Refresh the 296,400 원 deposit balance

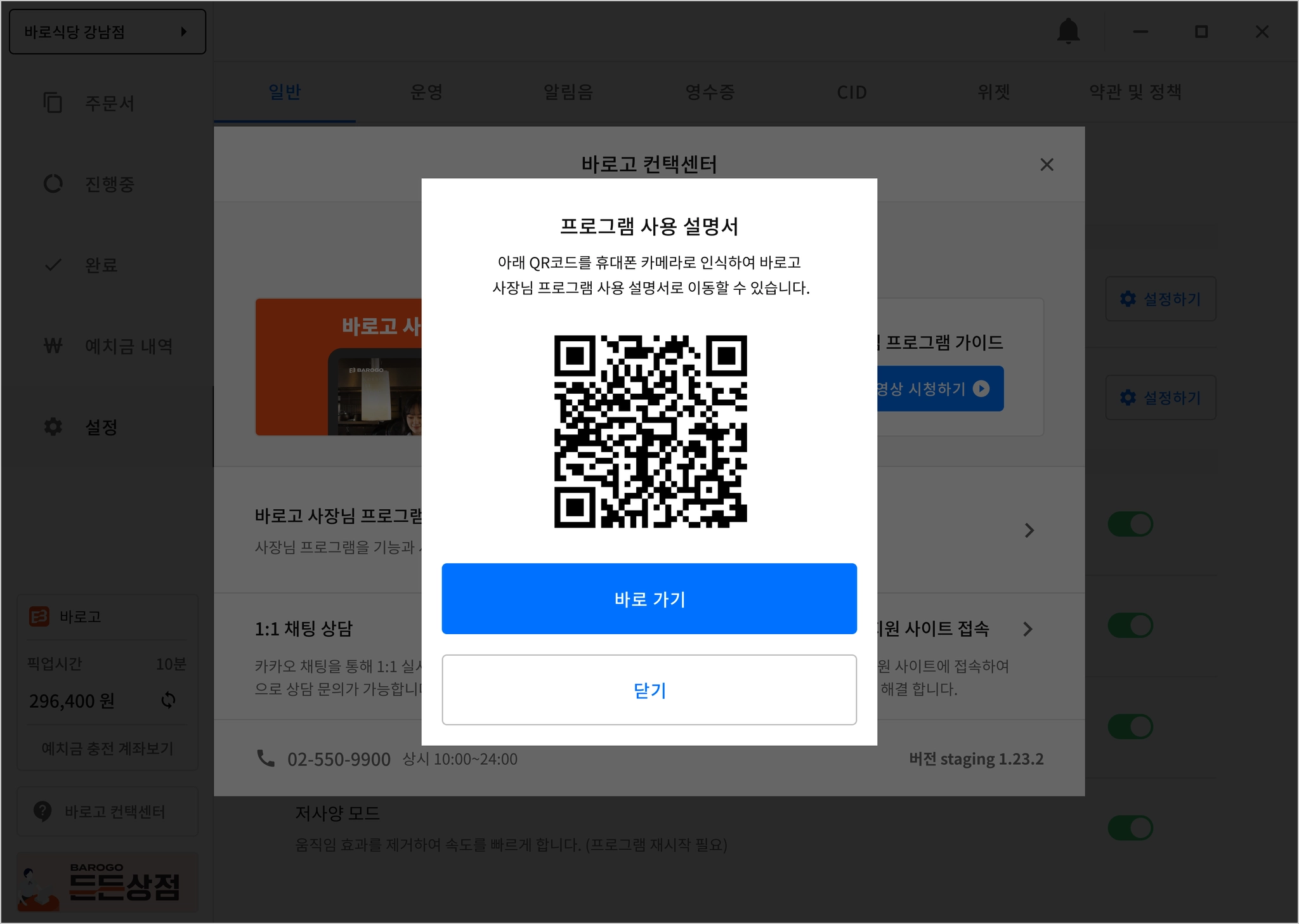point(168,700)
